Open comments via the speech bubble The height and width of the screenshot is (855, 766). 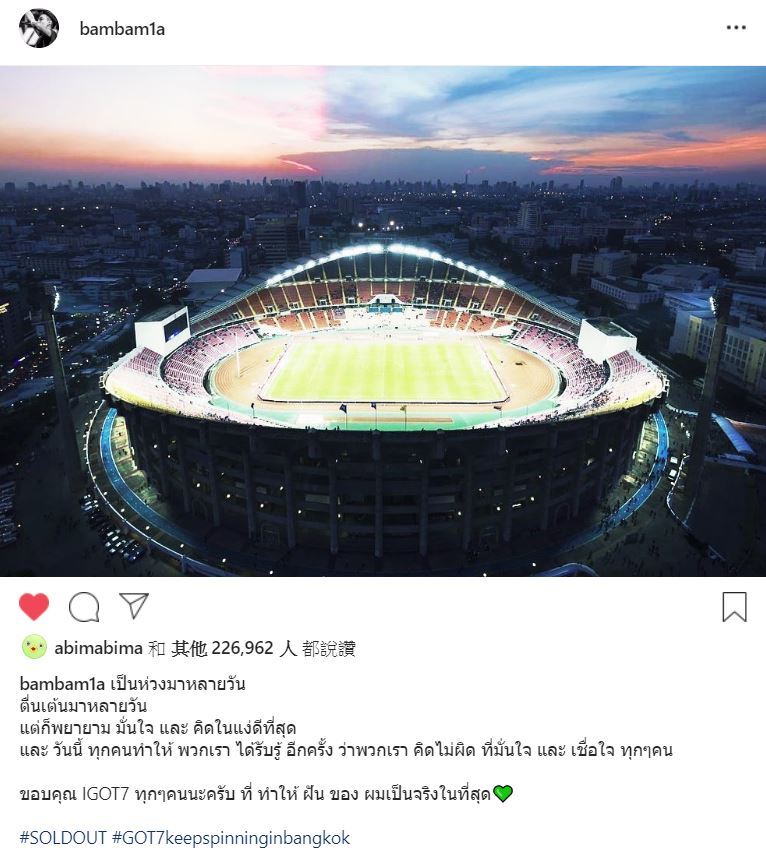point(84,606)
